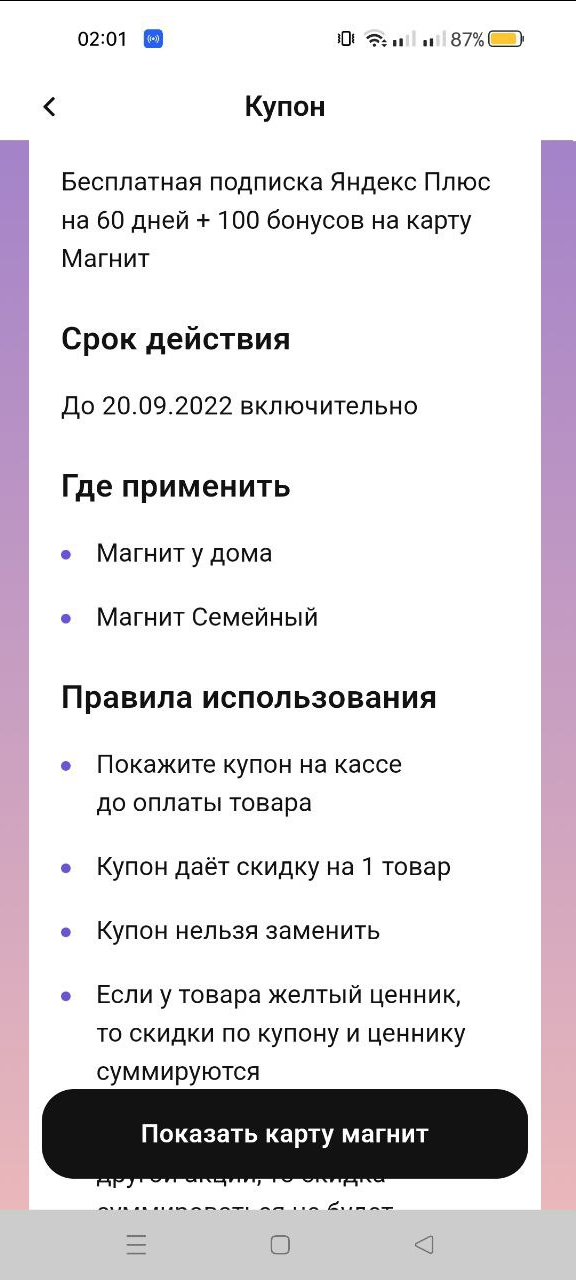Image resolution: width=576 pixels, height=1280 pixels.
Task: Tap the Показать карту магнит button
Action: [285, 1133]
